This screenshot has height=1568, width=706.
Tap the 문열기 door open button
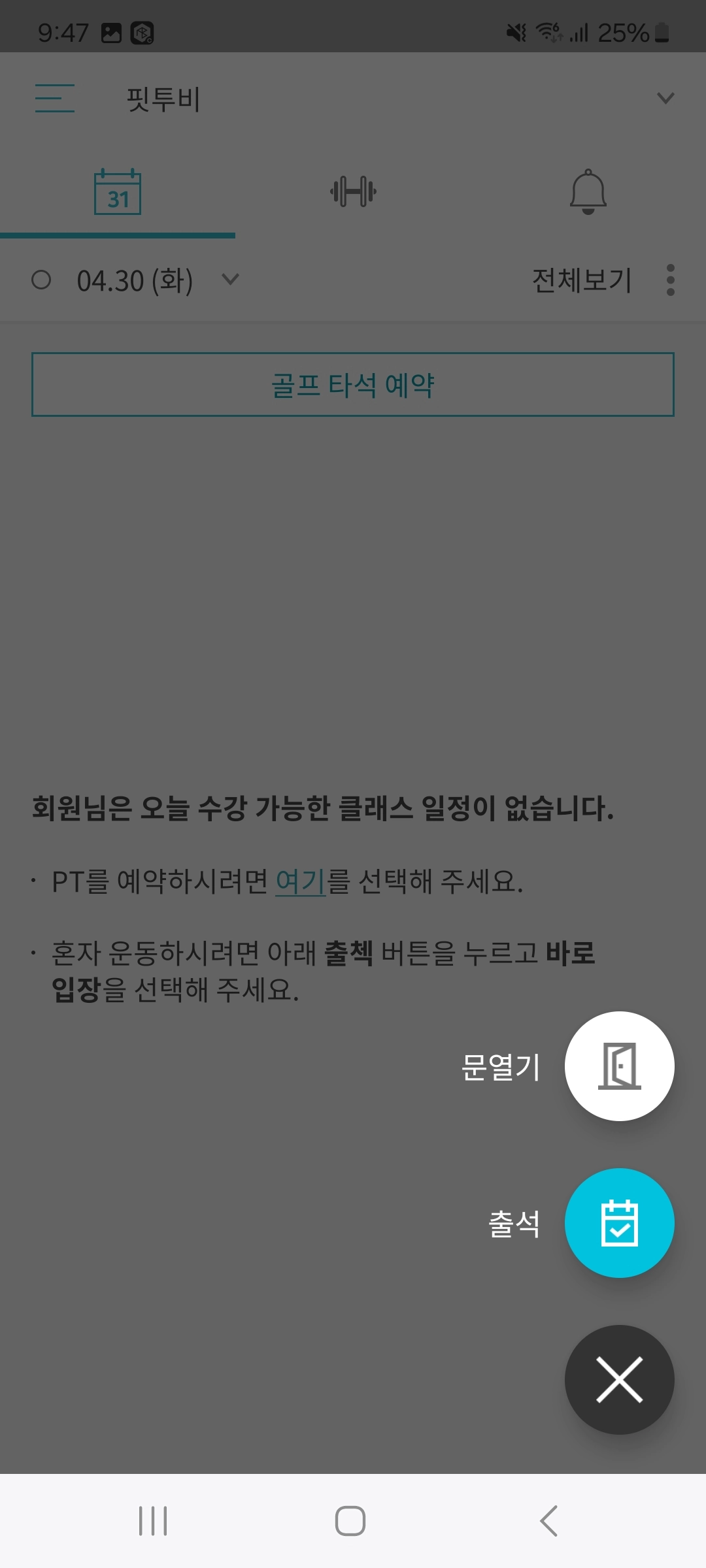tap(619, 1066)
